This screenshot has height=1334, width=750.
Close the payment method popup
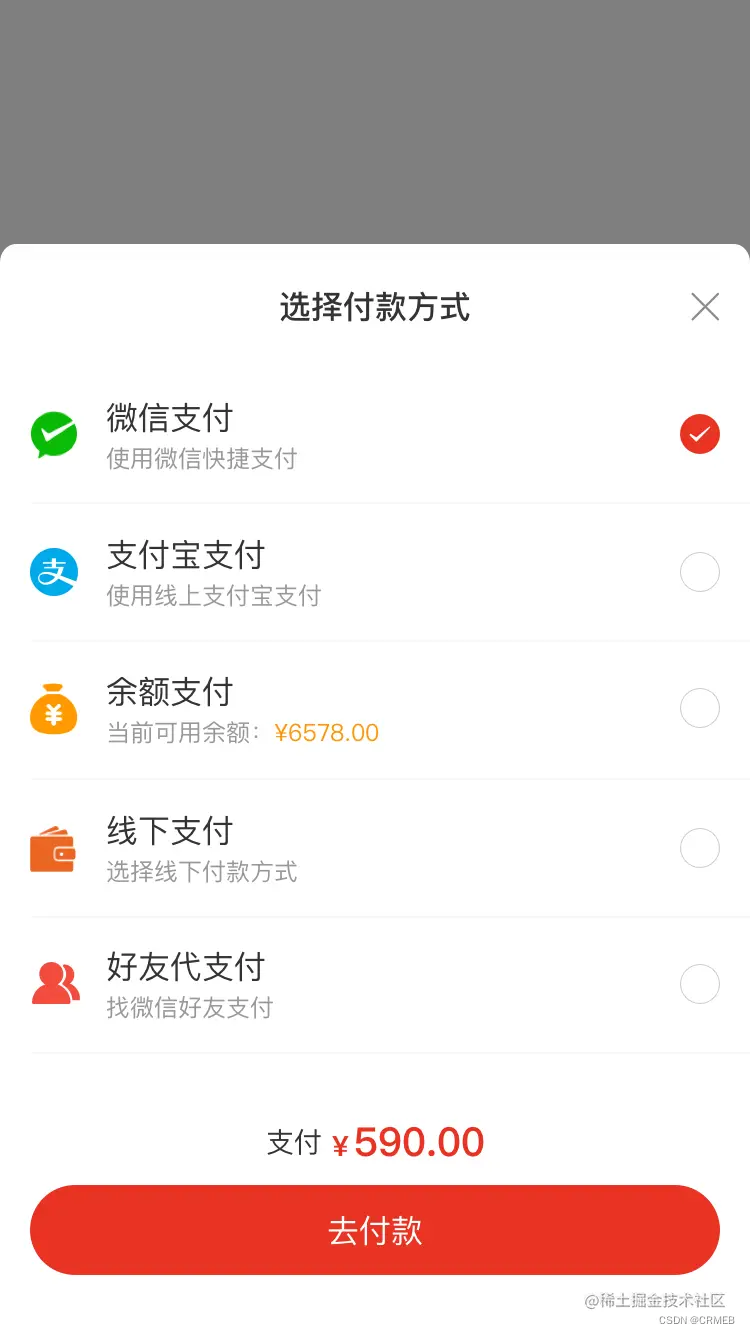tap(705, 307)
